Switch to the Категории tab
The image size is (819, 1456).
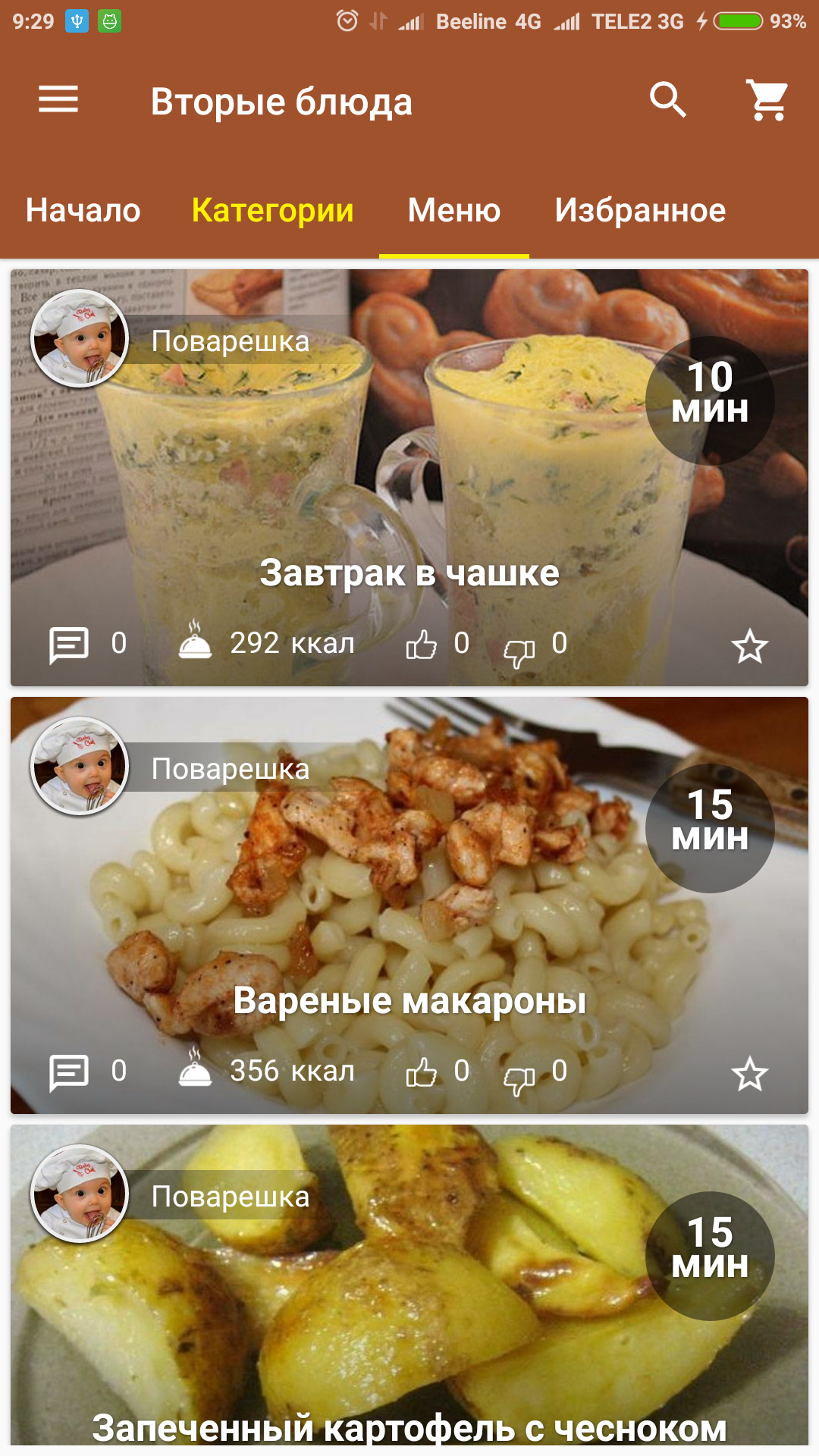[272, 210]
